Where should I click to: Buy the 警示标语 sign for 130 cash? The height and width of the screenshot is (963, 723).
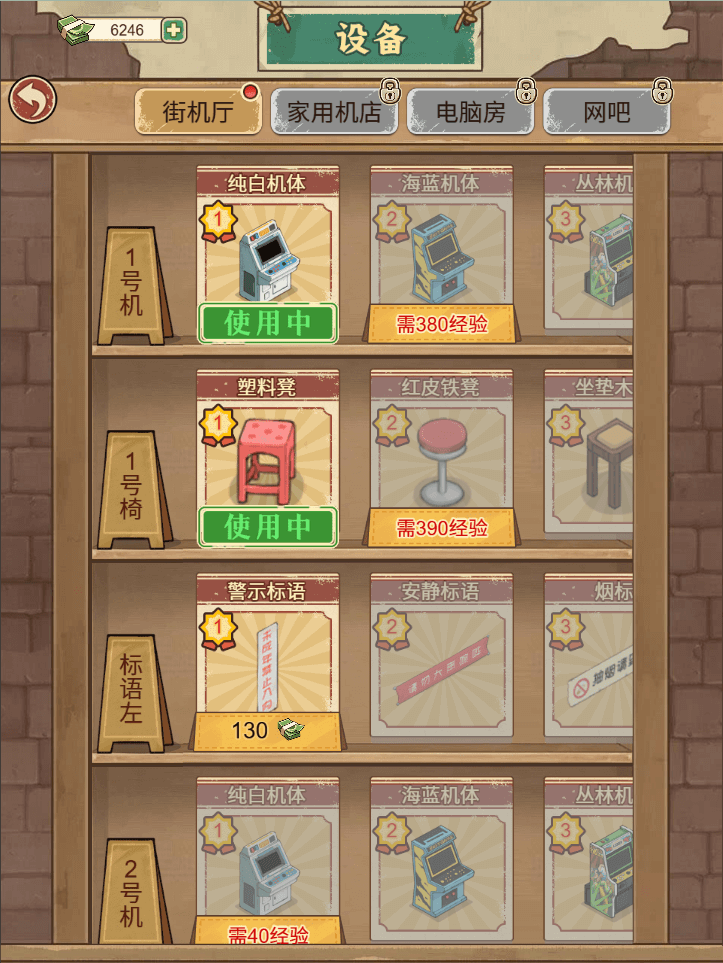click(267, 730)
